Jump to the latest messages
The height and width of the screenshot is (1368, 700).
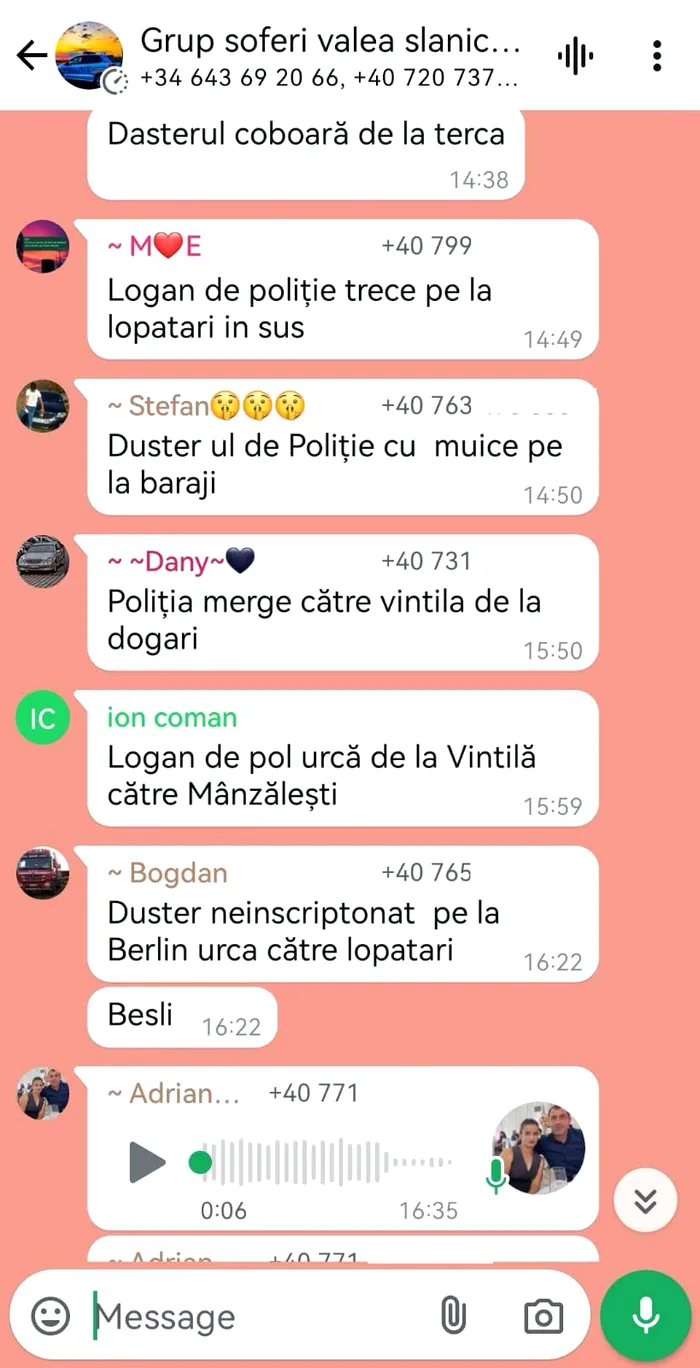point(646,1201)
